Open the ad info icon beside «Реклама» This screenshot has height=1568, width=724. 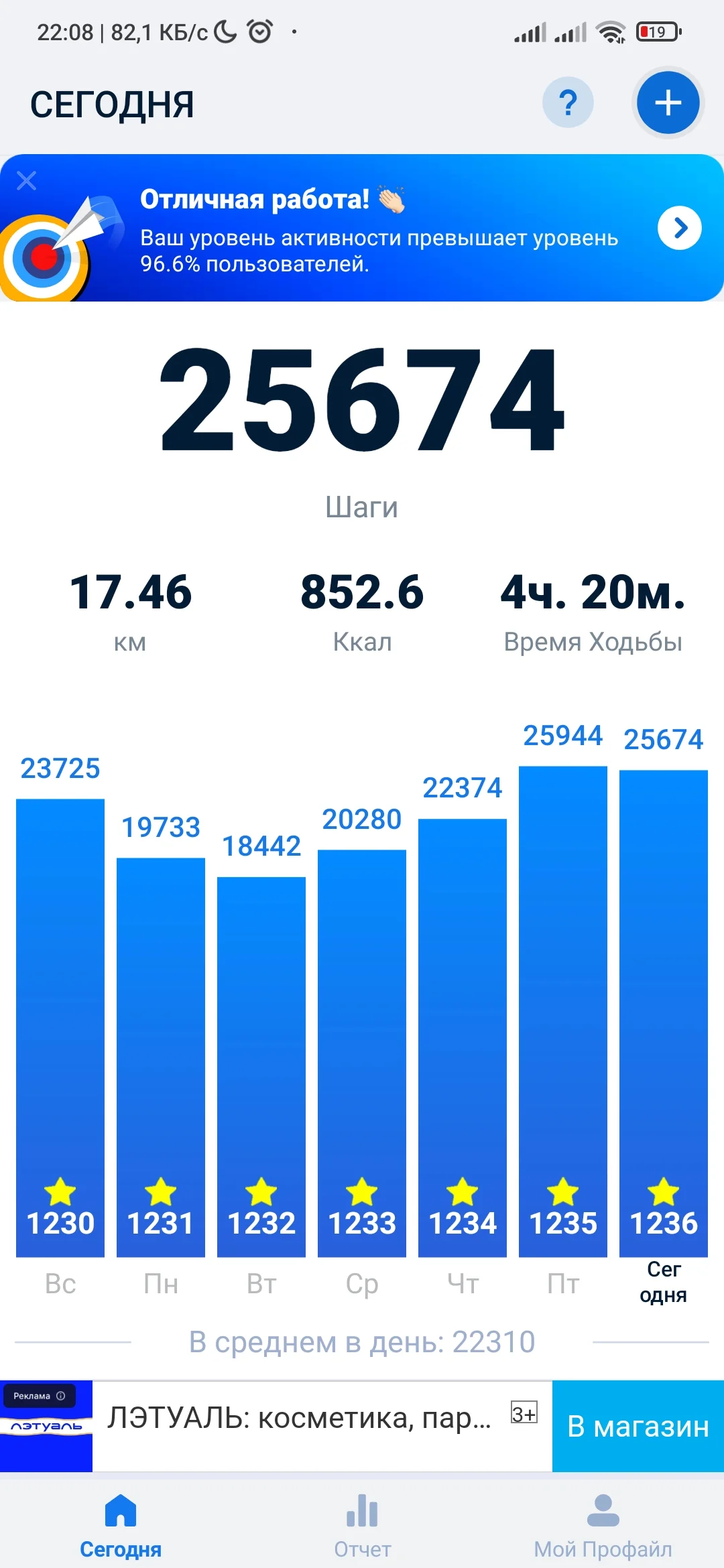point(61,1396)
